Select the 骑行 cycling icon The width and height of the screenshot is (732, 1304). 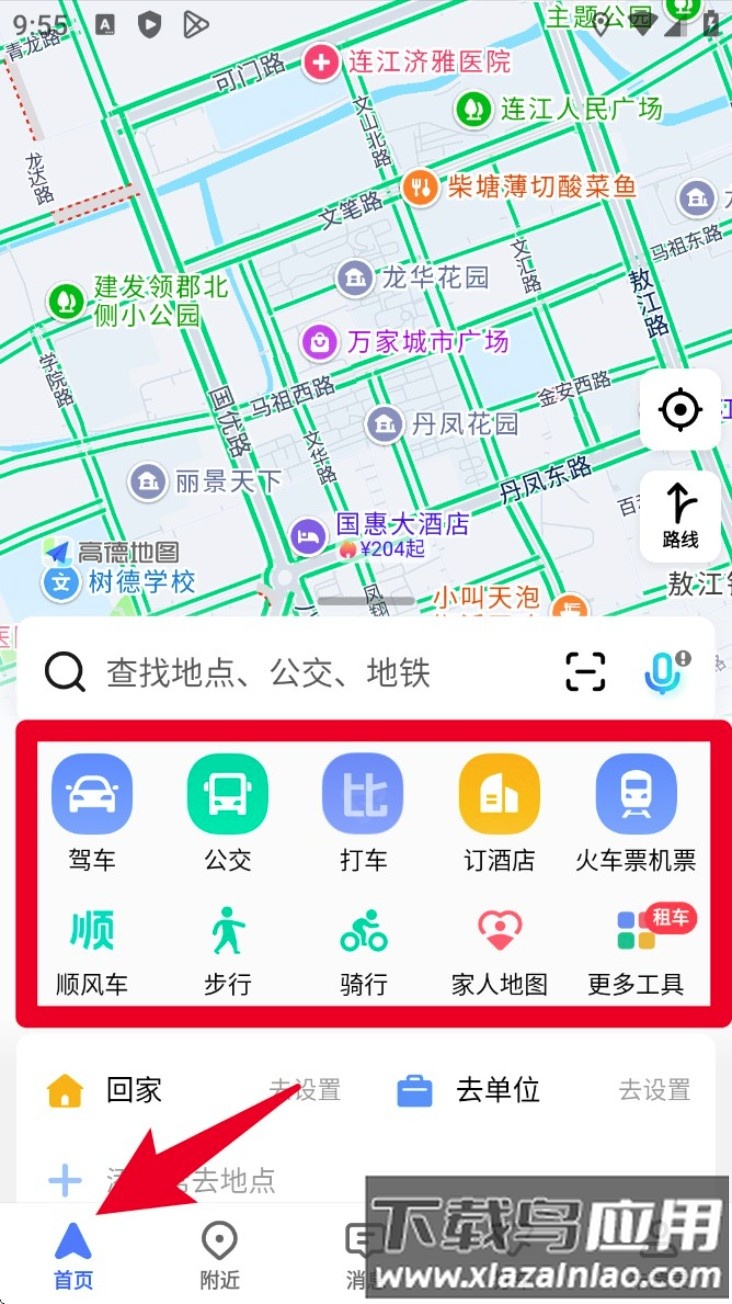pos(364,928)
